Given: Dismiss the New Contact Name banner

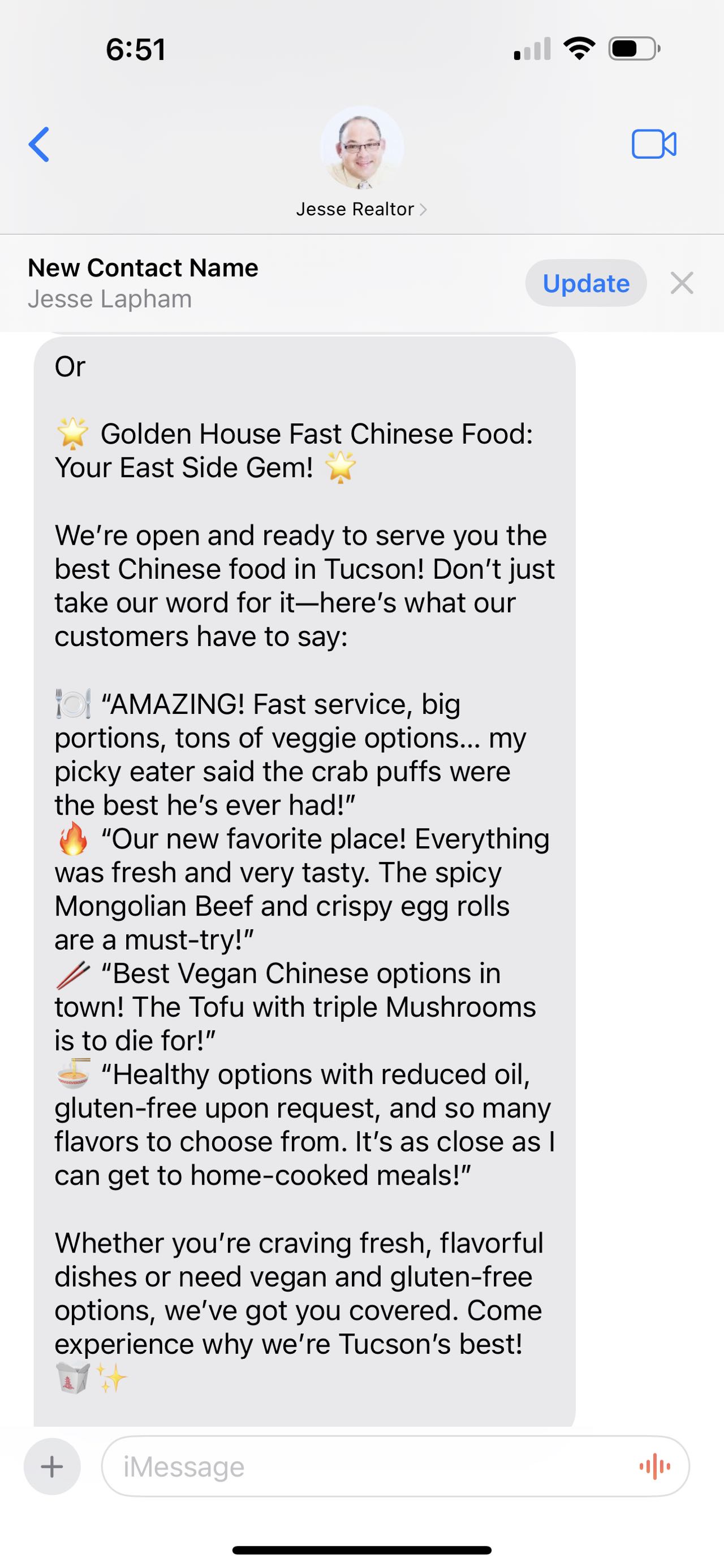Looking at the screenshot, I should pos(682,283).
